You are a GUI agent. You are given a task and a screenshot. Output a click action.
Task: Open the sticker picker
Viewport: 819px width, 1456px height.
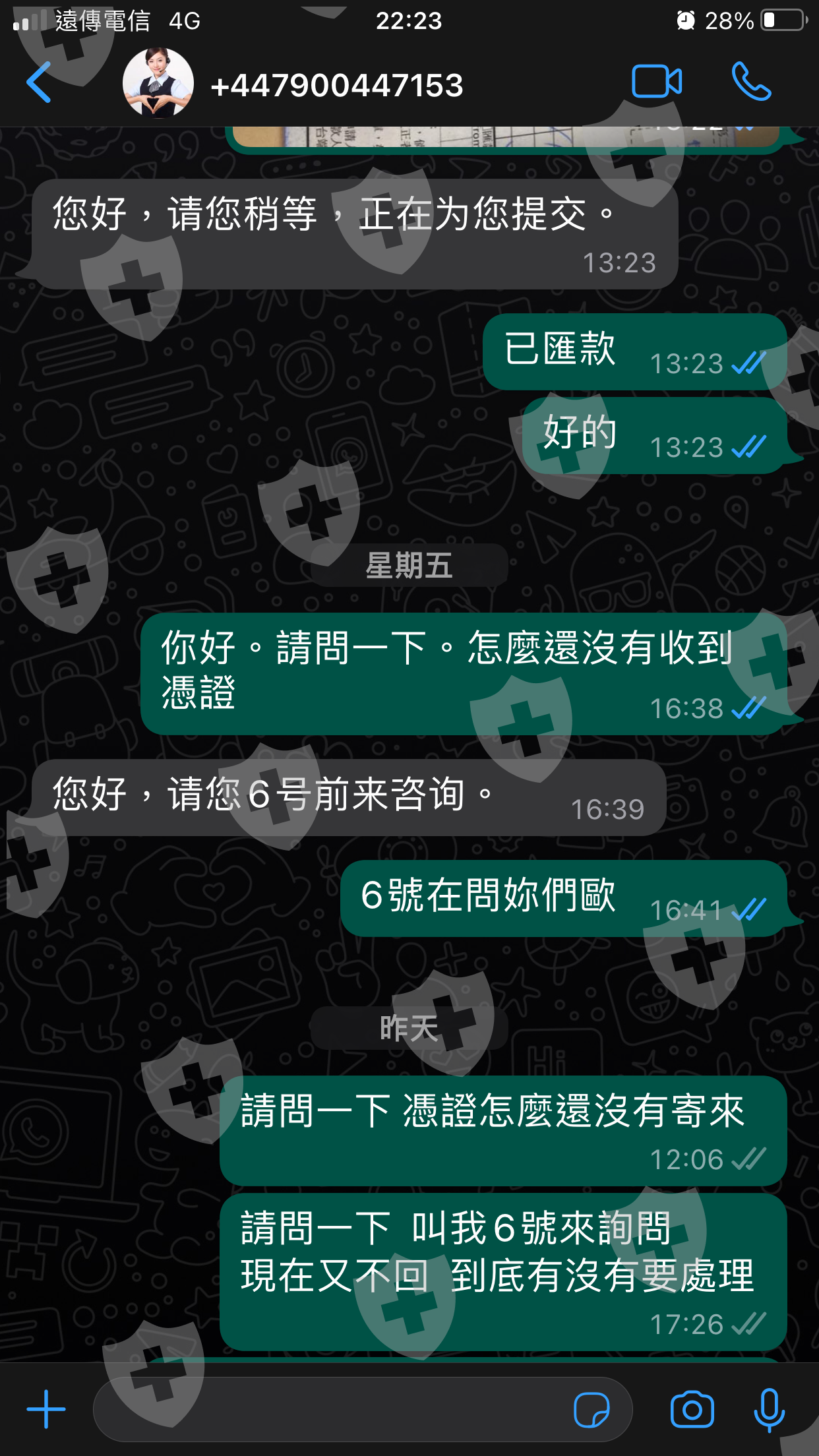591,1410
